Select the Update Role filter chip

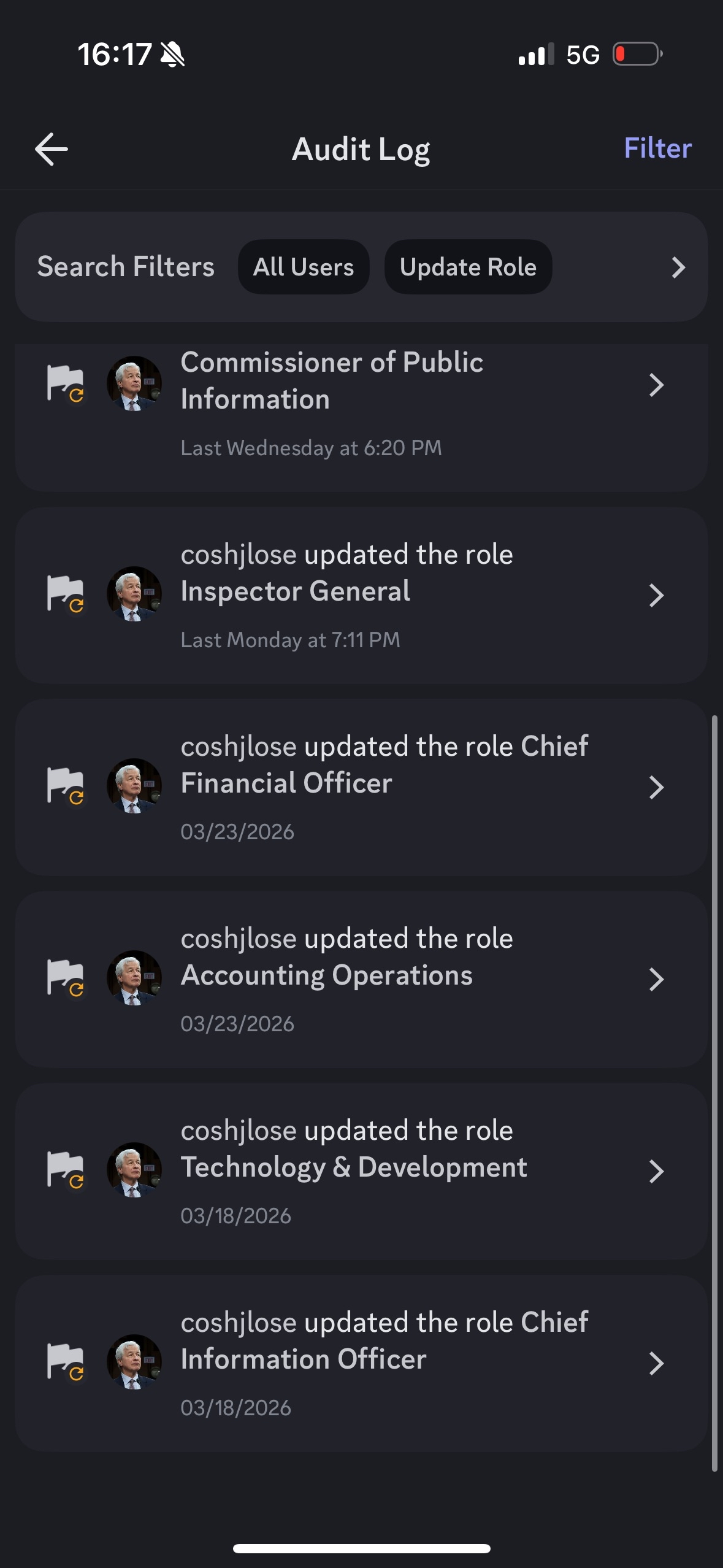(x=468, y=267)
